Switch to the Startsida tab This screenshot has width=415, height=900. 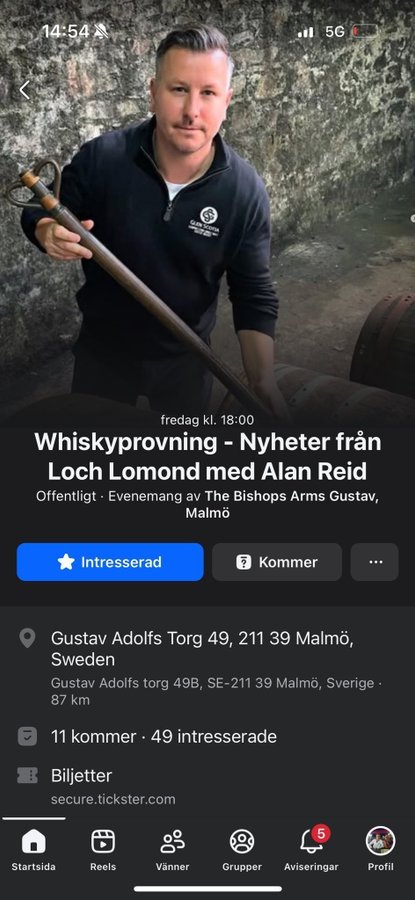point(34,850)
